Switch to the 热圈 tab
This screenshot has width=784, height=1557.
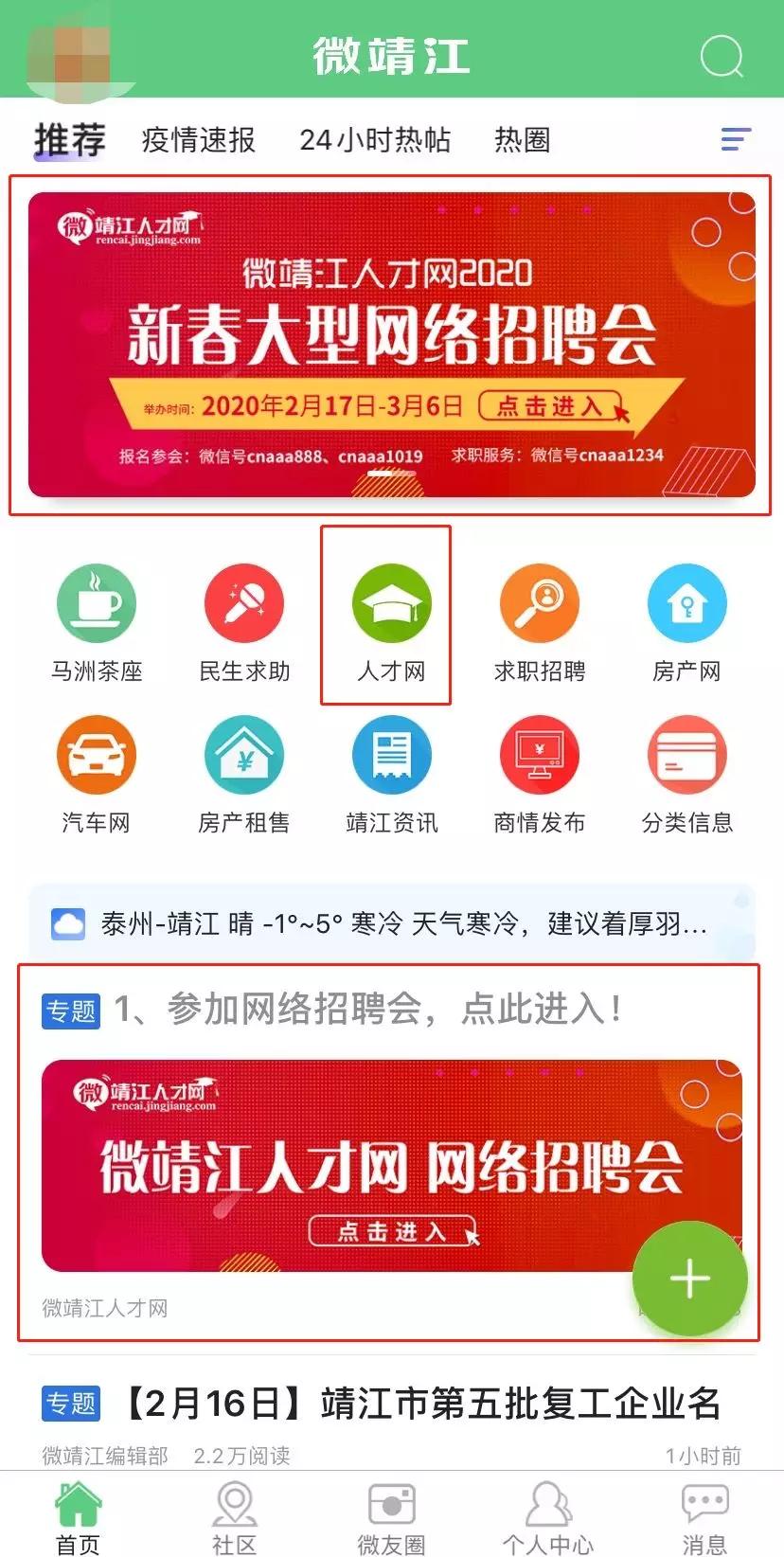point(522,140)
